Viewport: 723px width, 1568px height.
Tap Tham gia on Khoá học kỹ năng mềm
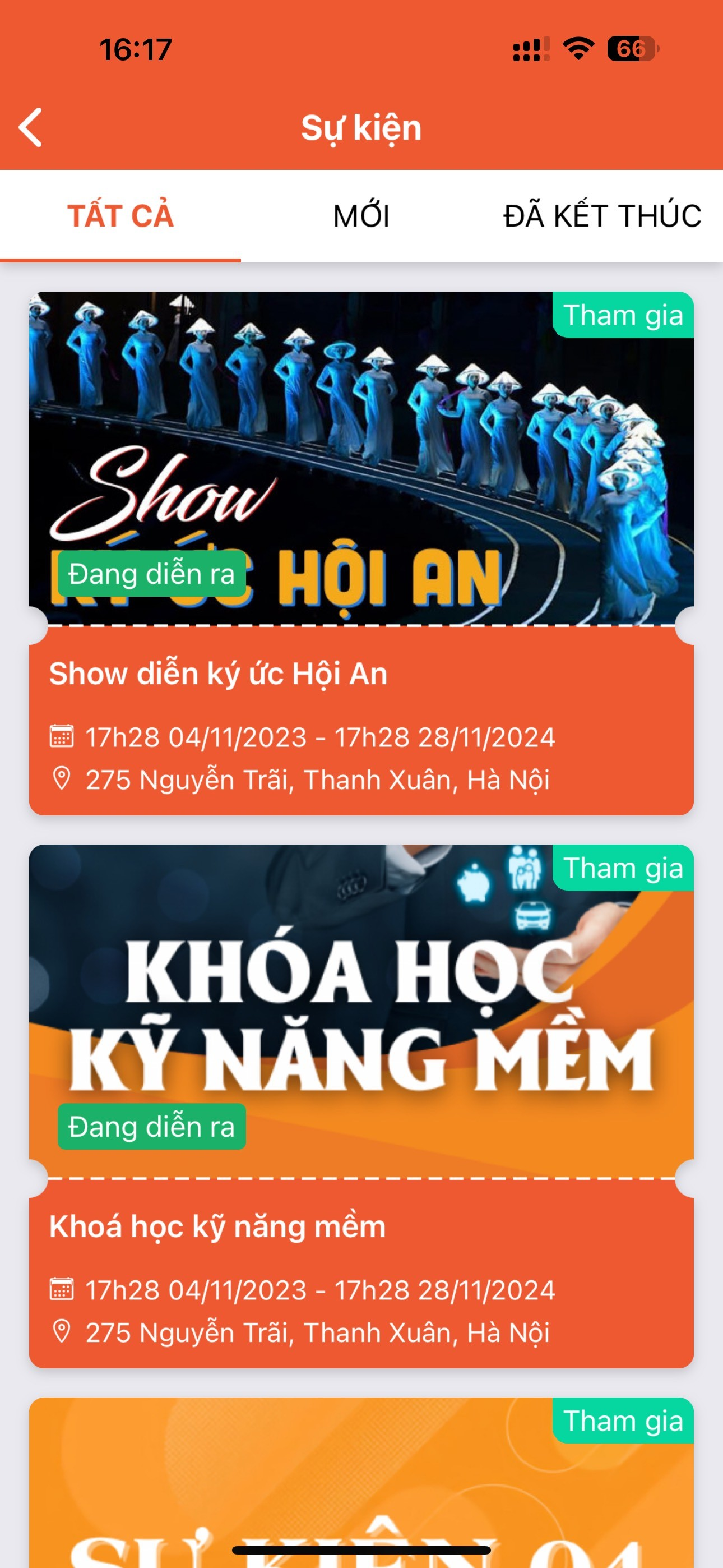[x=623, y=868]
